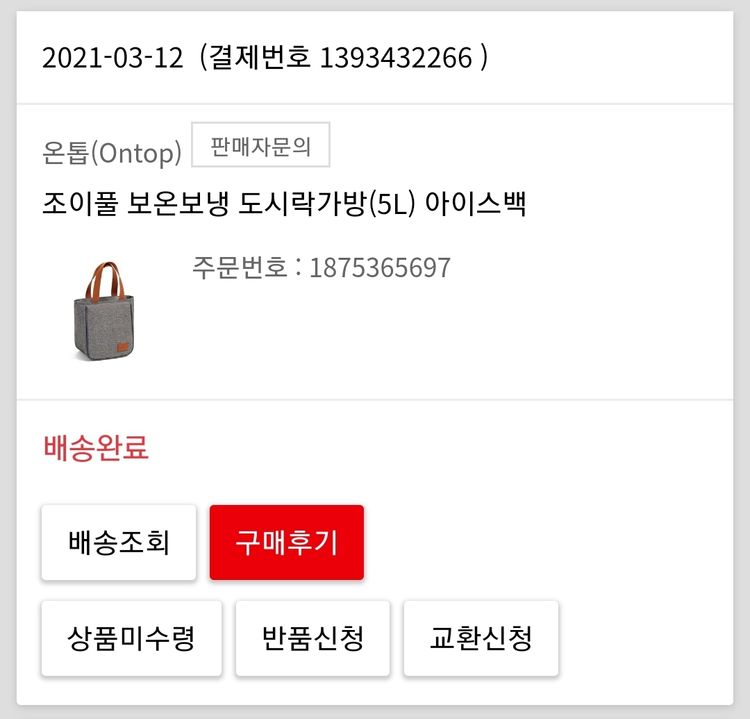
Task: Open 배송조회 delivery tracking
Action: click(x=118, y=543)
